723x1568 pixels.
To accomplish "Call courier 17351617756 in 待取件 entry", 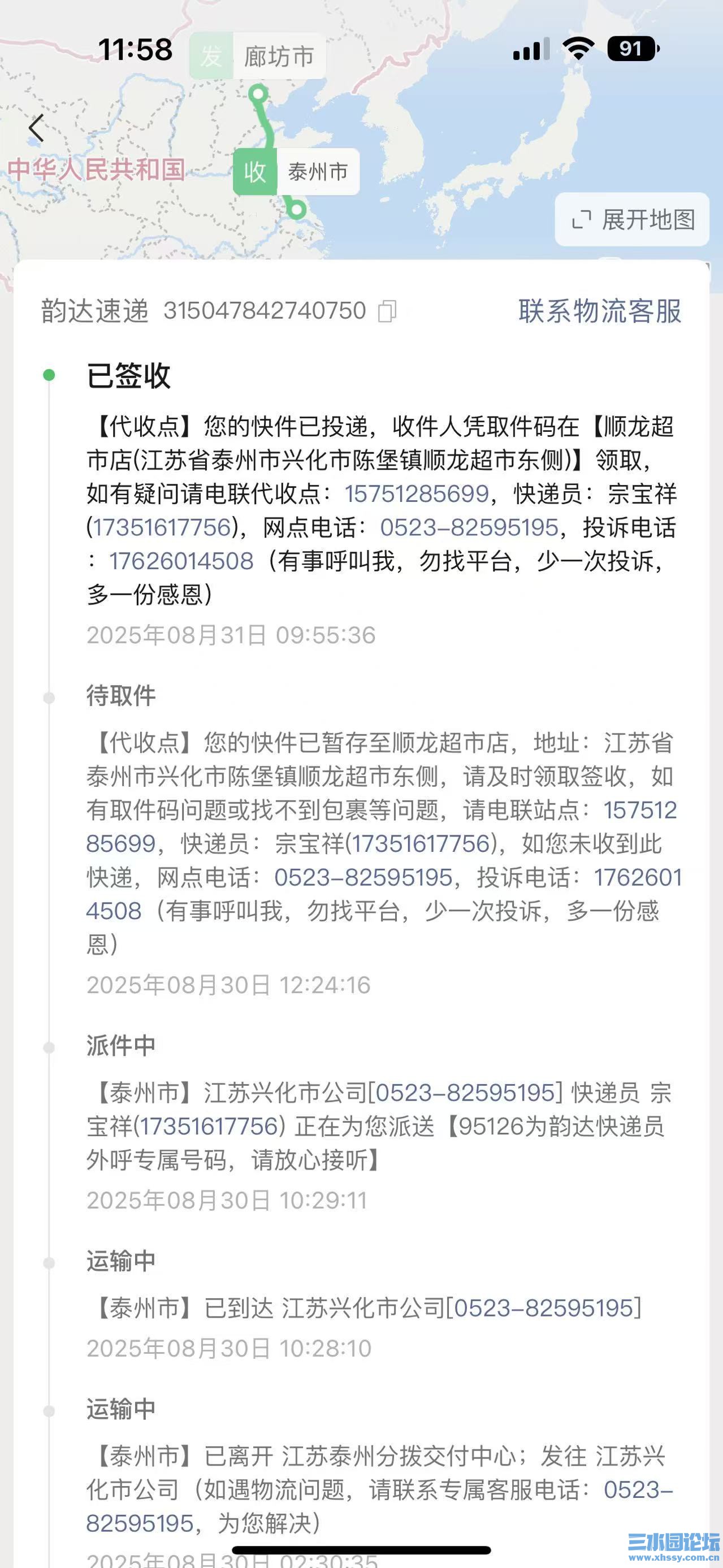I will tap(421, 844).
